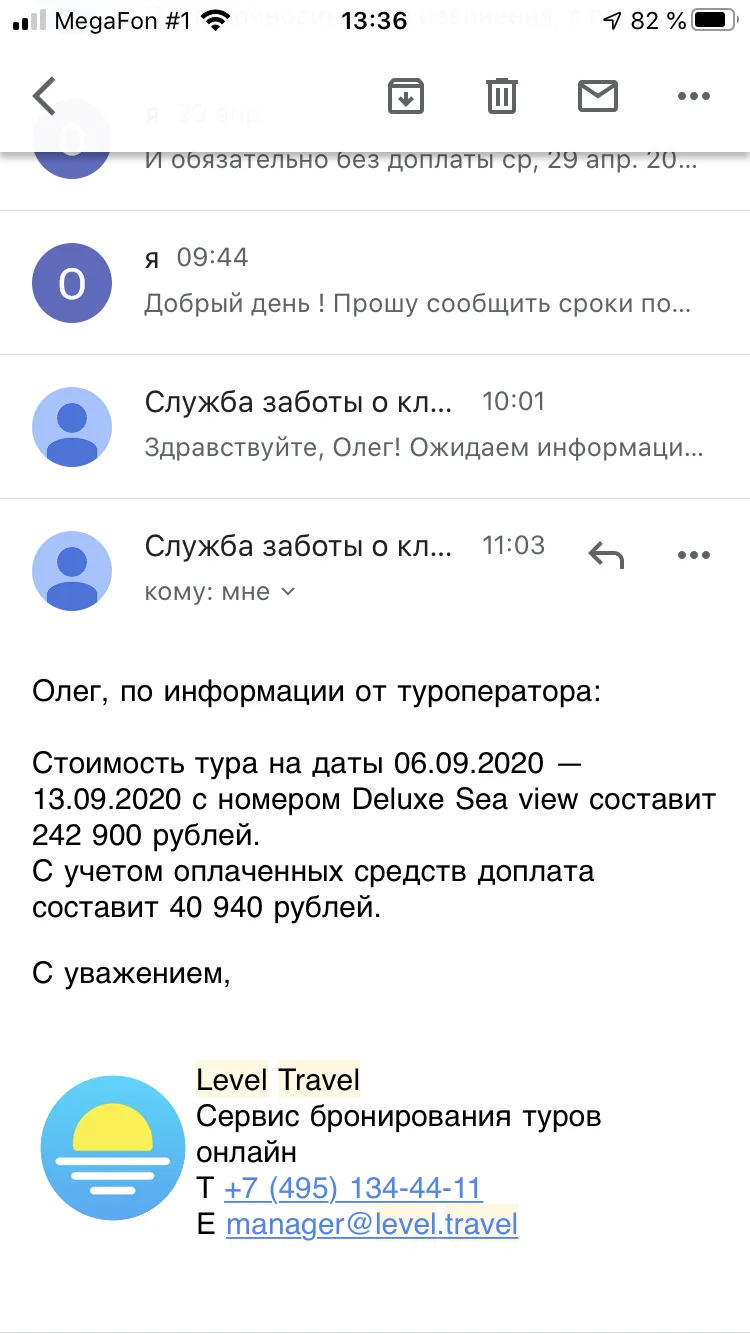Screen dimensions: 750x1334
Task: Open the top toolbar overflow menu
Action: [693, 96]
